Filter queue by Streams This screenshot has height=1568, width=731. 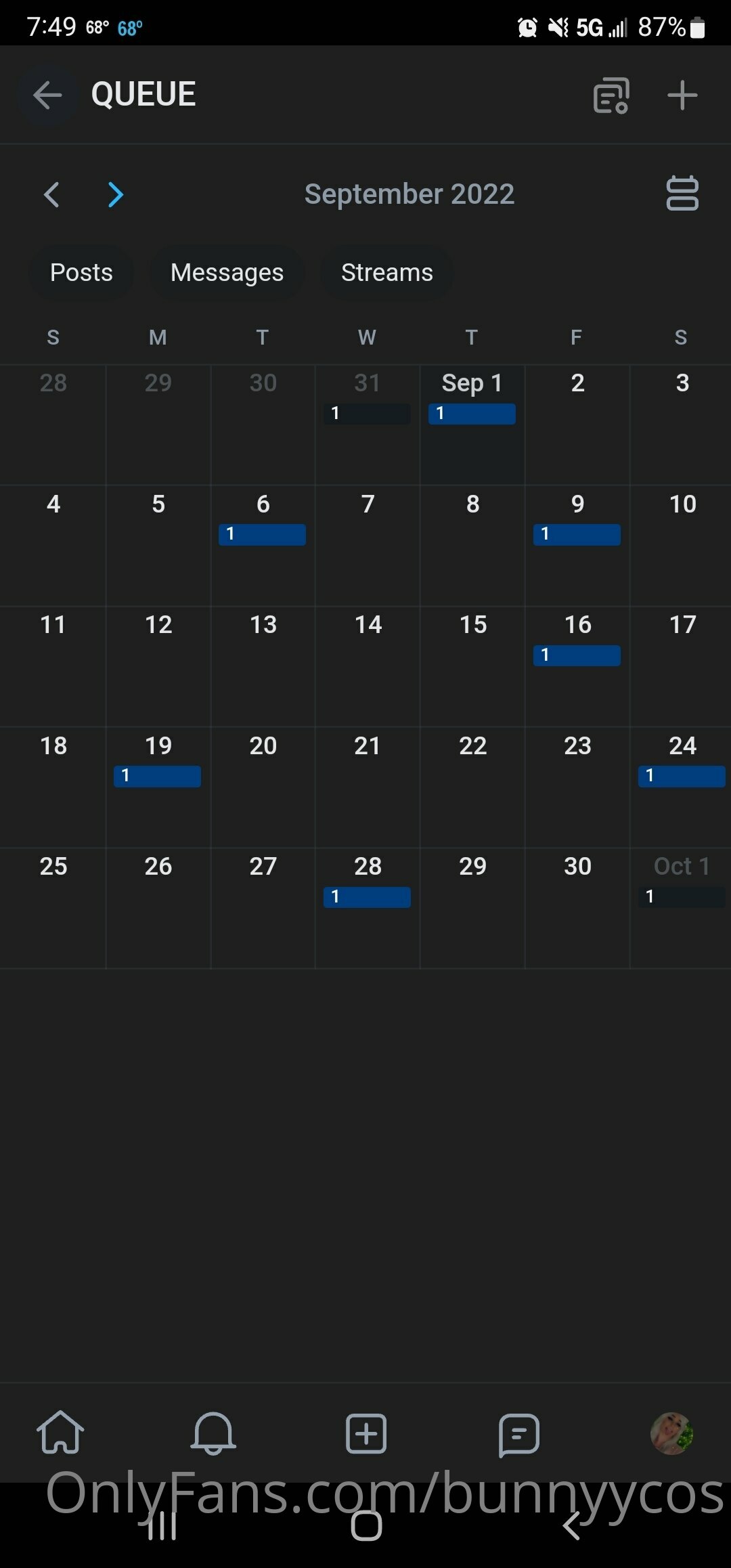(386, 272)
